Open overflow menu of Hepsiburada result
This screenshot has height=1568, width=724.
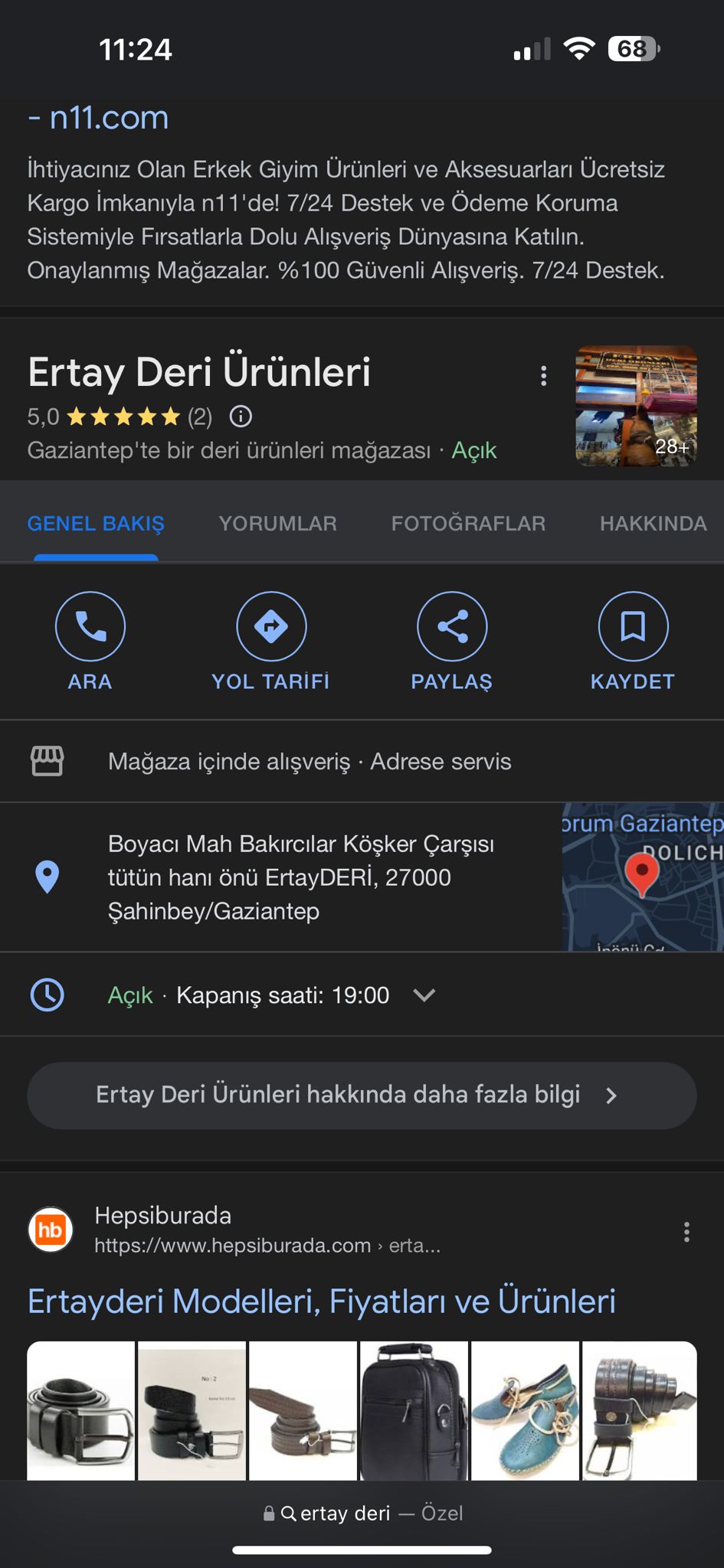[686, 1231]
